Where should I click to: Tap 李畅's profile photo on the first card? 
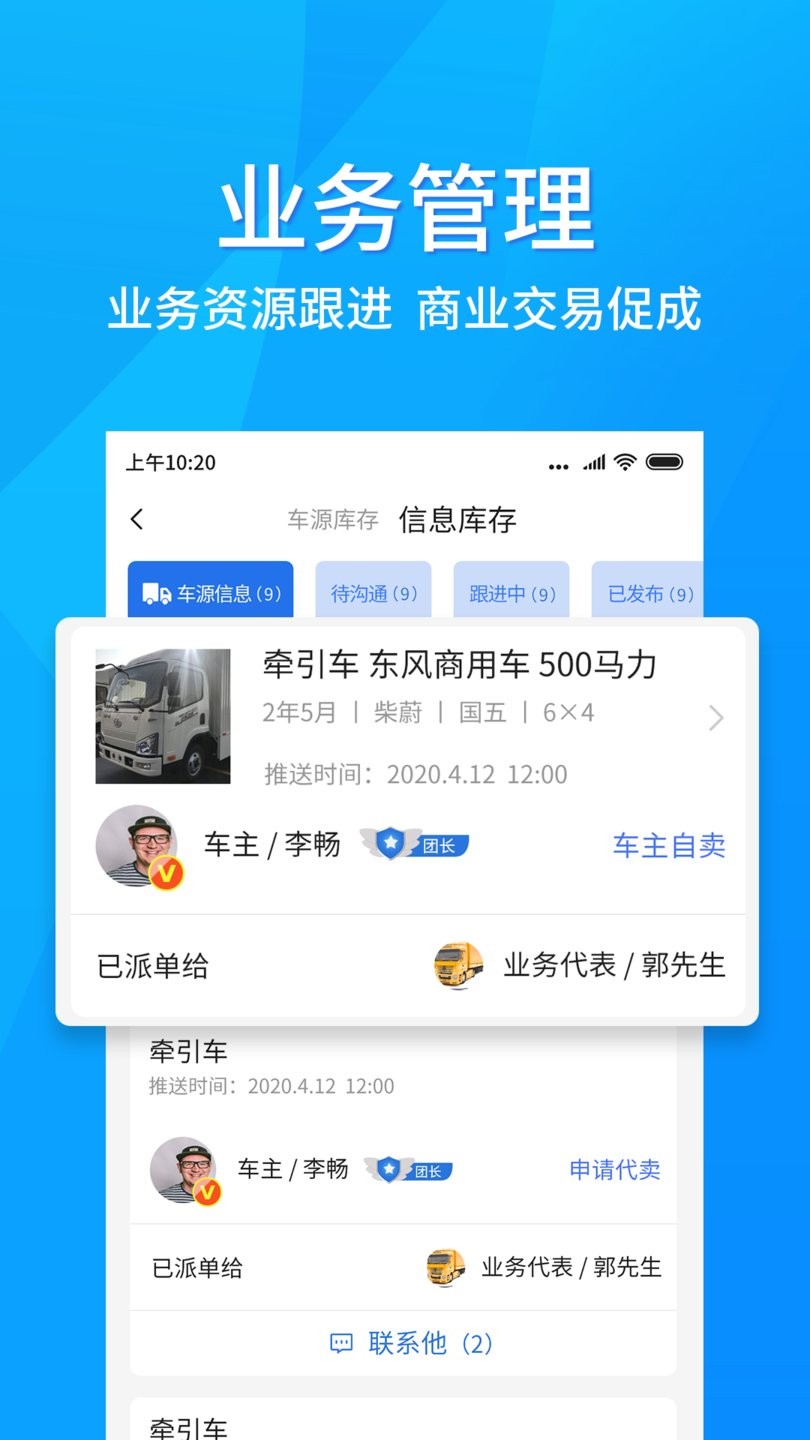click(138, 845)
